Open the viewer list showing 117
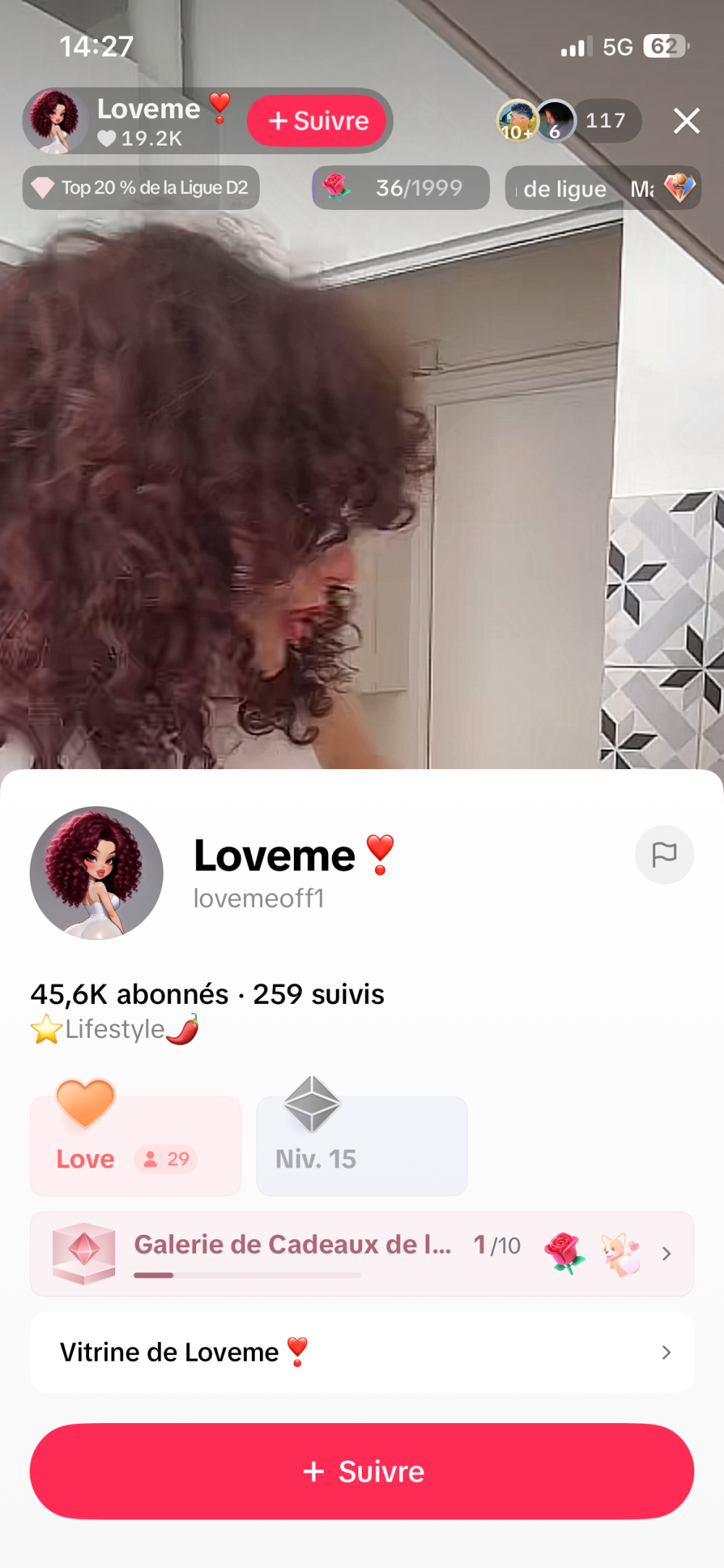 click(x=605, y=121)
